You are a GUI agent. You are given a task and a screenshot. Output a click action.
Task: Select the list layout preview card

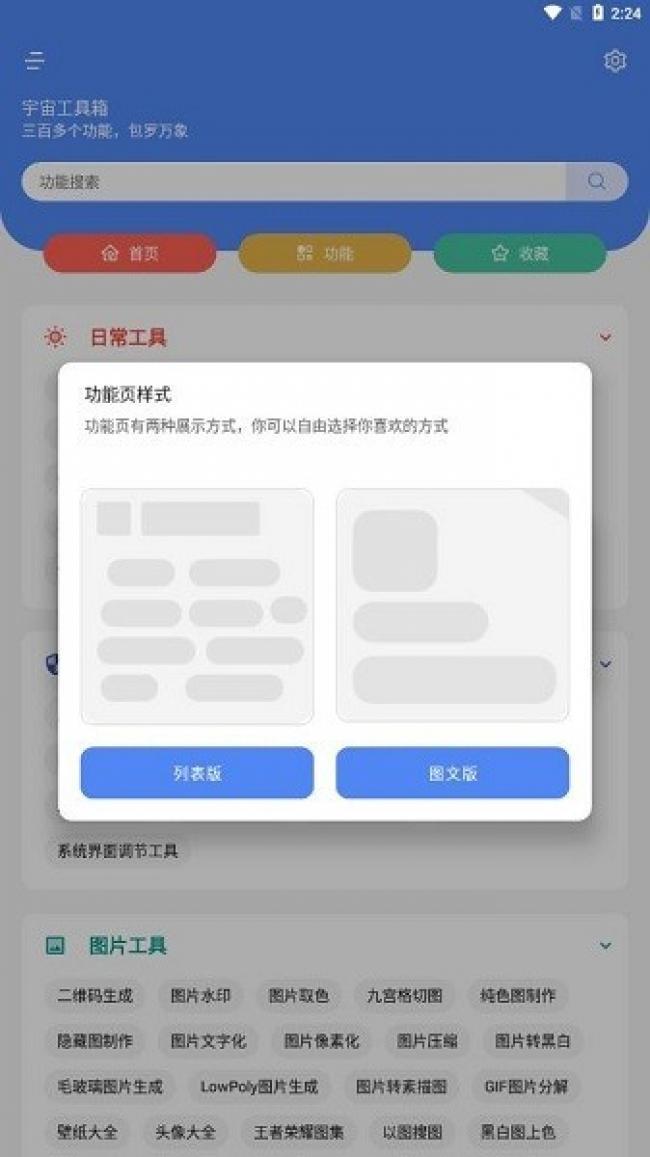[197, 606]
